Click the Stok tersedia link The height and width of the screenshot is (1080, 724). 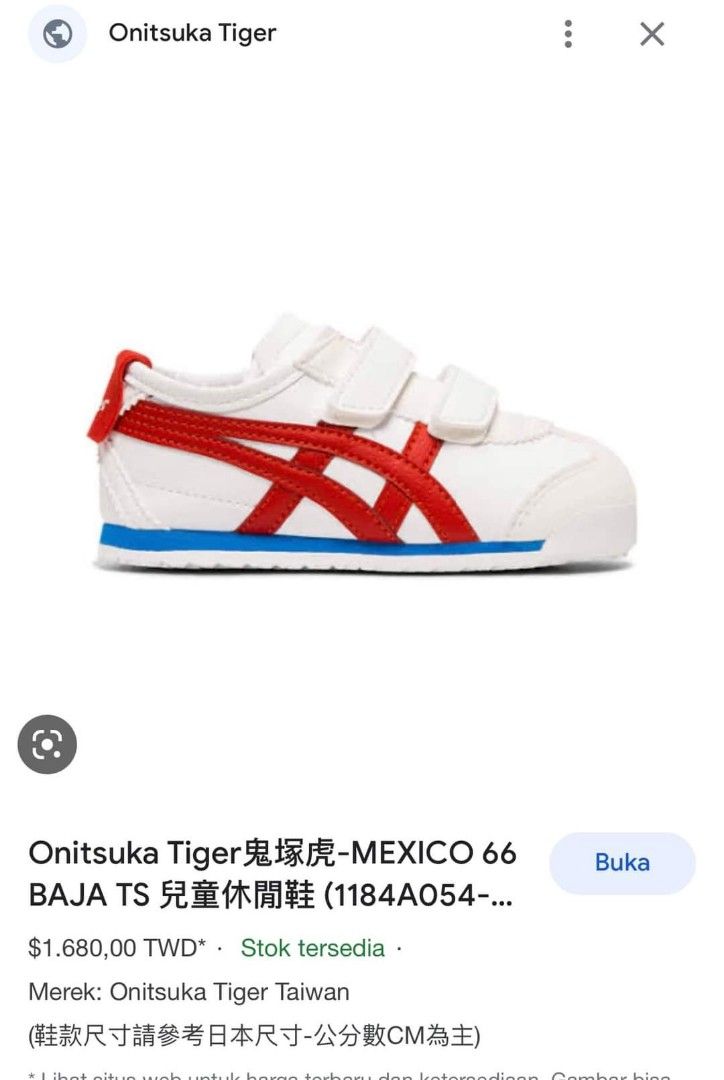[x=311, y=946]
